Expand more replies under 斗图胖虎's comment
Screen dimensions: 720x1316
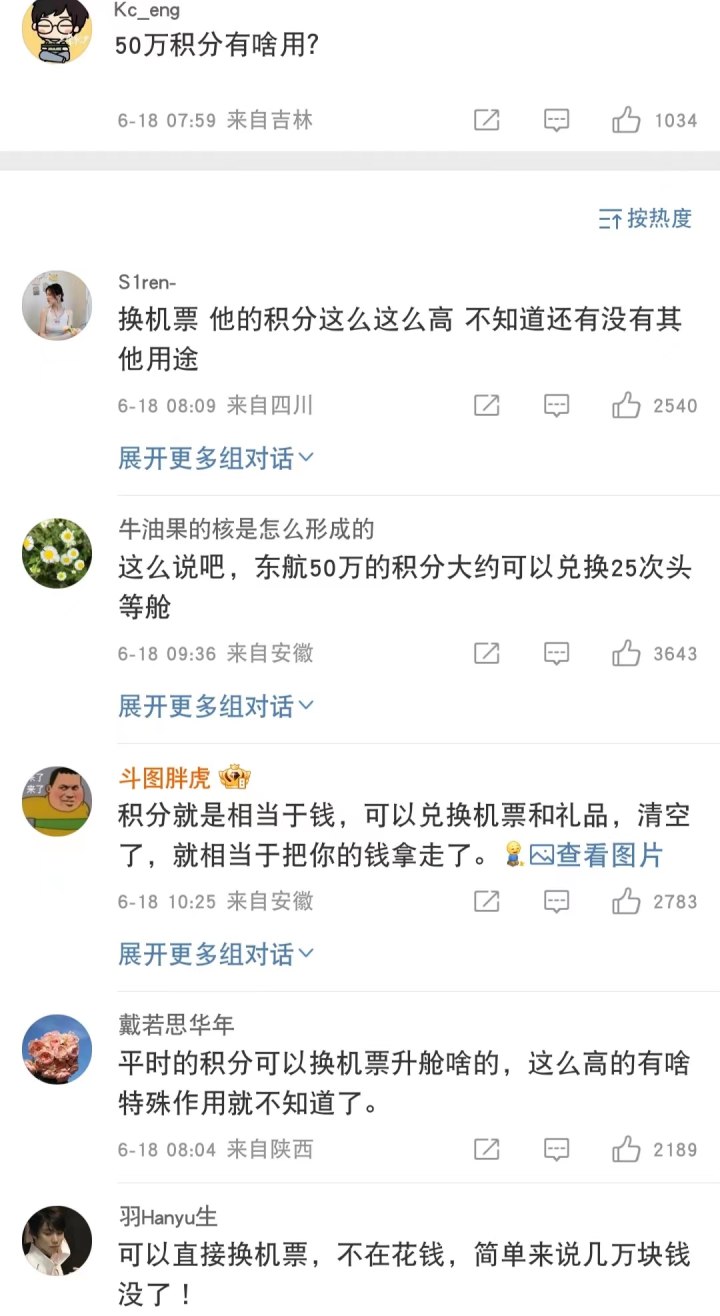[216, 955]
